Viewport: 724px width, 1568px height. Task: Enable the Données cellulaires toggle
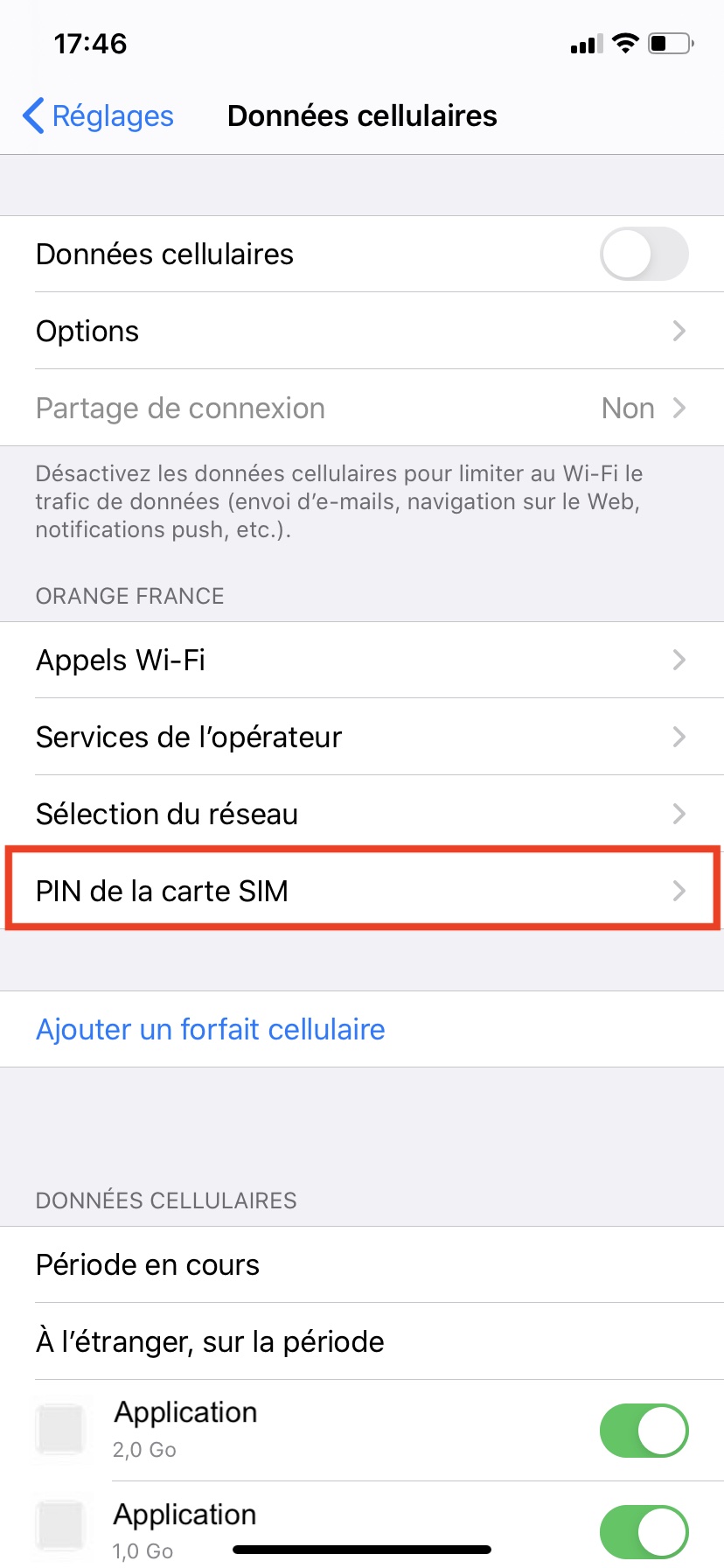pyautogui.click(x=644, y=254)
